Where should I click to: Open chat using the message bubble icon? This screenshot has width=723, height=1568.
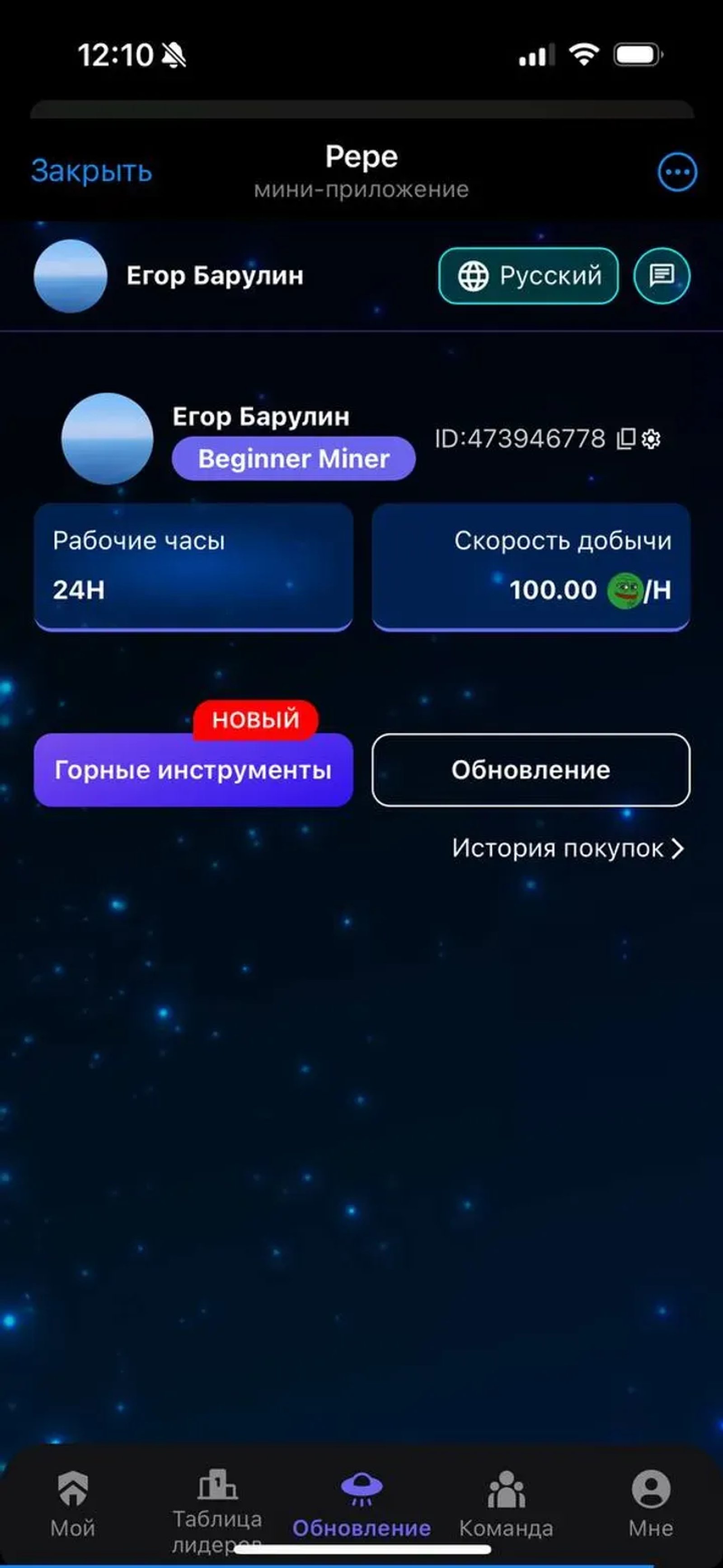[x=661, y=276]
